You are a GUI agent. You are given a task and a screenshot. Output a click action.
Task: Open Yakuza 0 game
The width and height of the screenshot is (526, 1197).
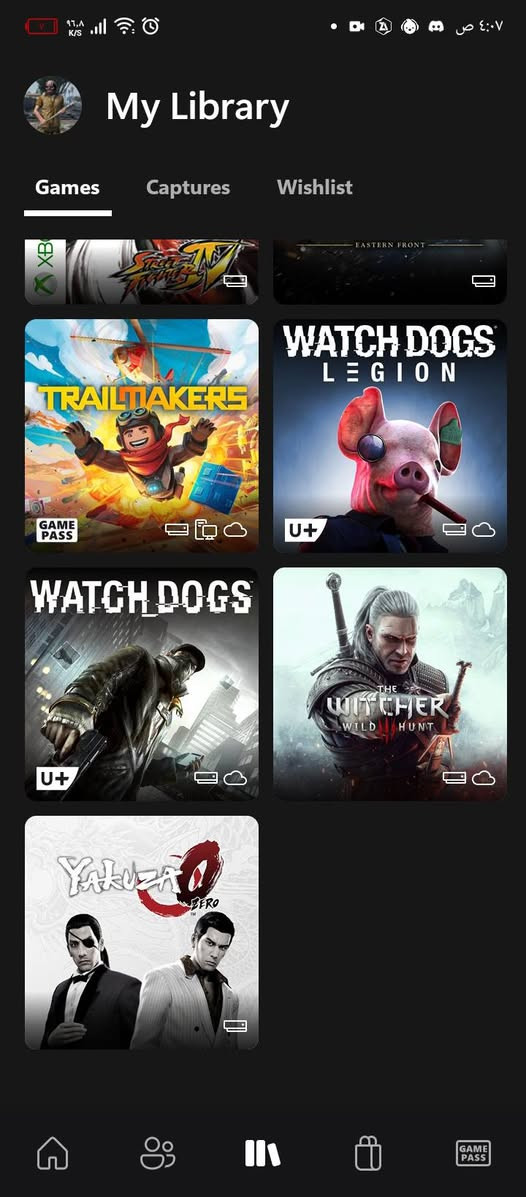pyautogui.click(x=141, y=932)
